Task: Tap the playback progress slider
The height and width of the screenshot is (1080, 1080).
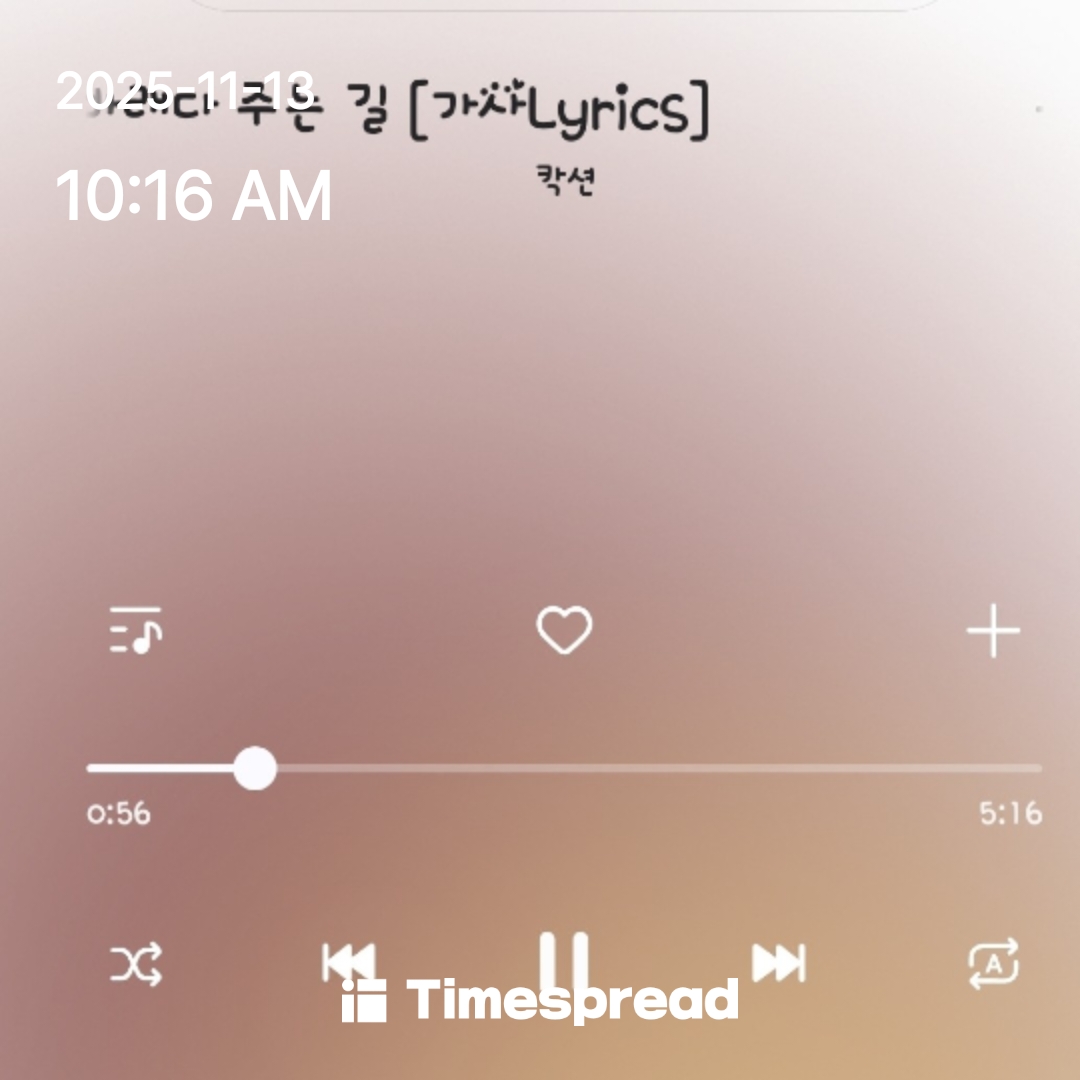Action: coord(564,769)
